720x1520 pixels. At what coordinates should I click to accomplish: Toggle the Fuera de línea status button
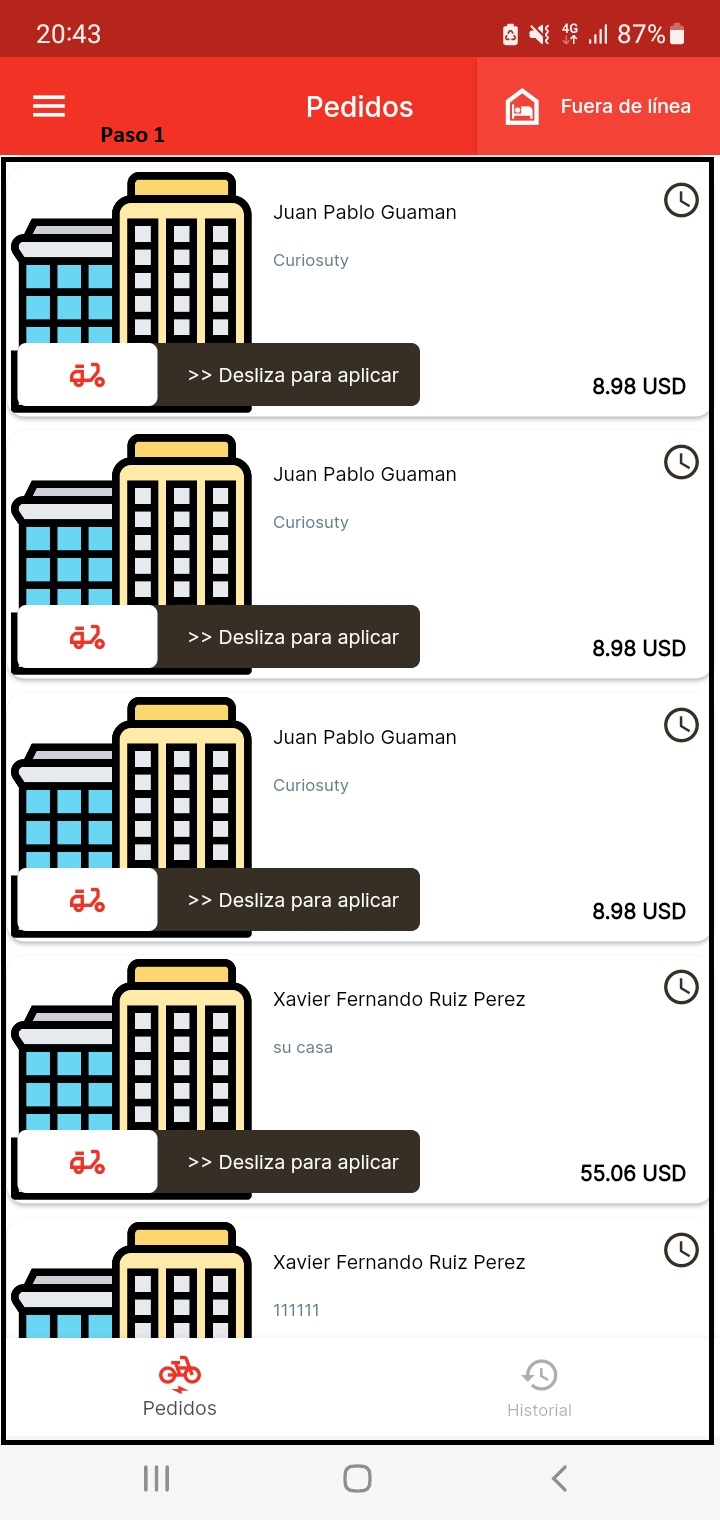pyautogui.click(x=598, y=107)
